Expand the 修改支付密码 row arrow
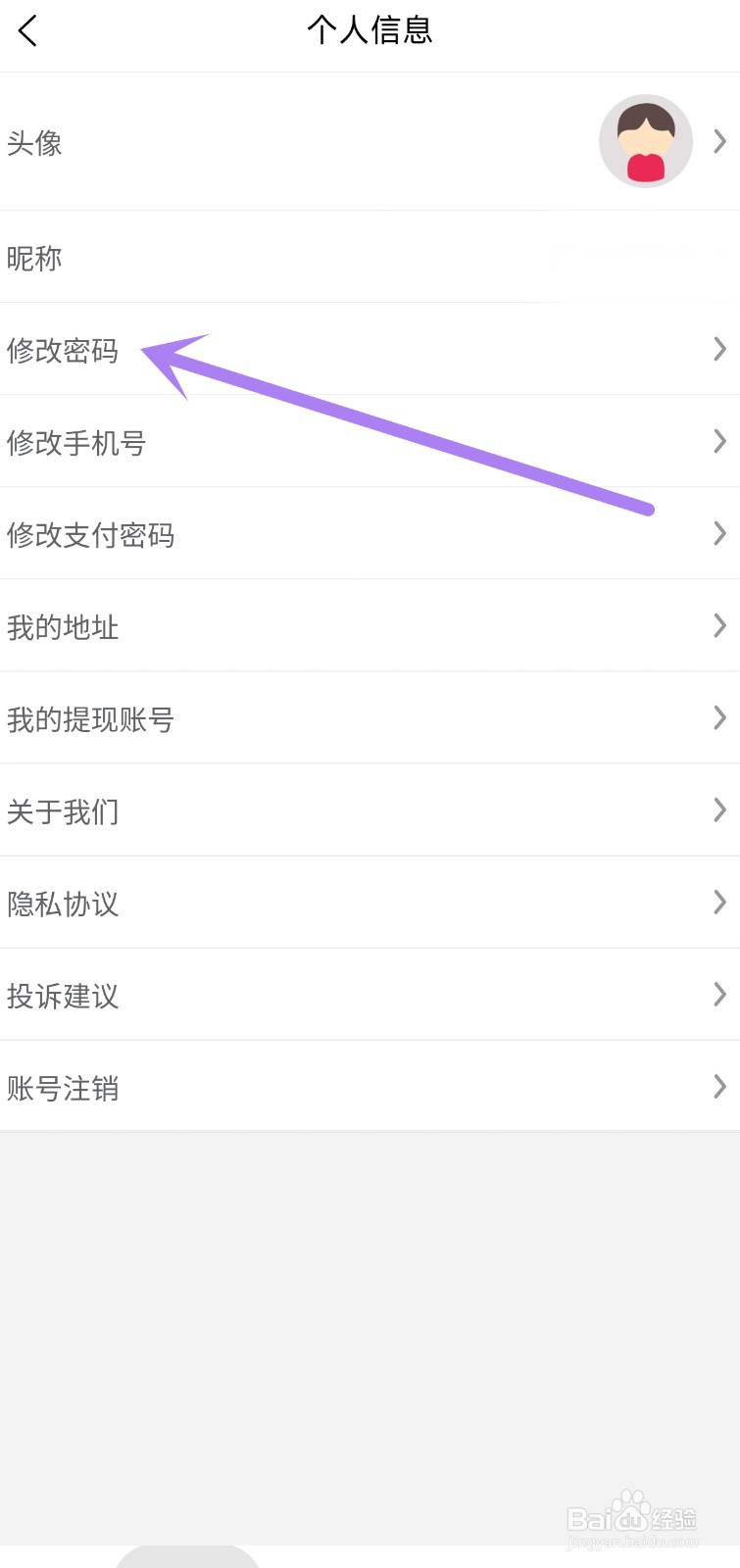This screenshot has width=740, height=1568. point(718,533)
